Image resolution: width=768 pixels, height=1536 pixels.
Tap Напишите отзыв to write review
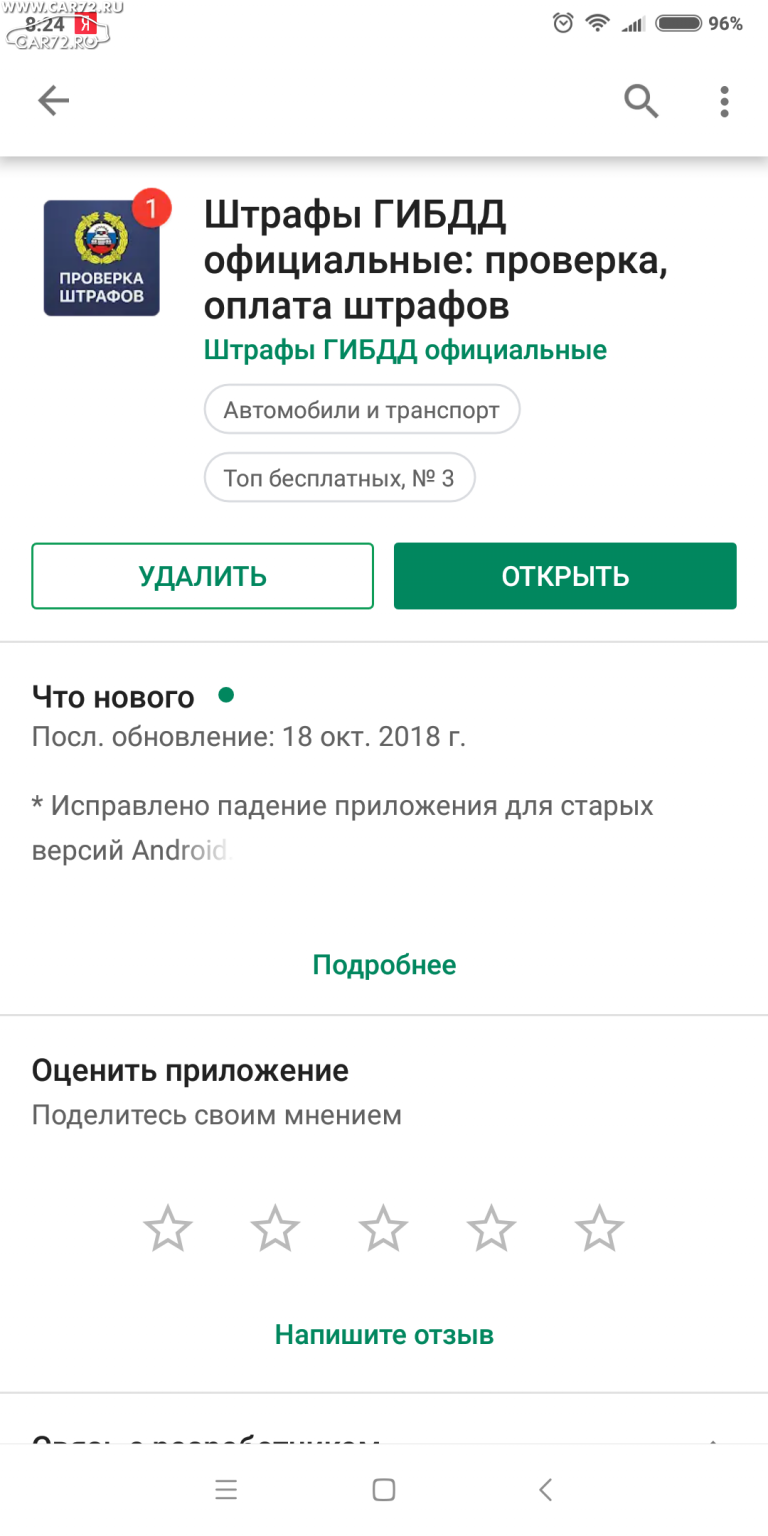click(x=384, y=1335)
